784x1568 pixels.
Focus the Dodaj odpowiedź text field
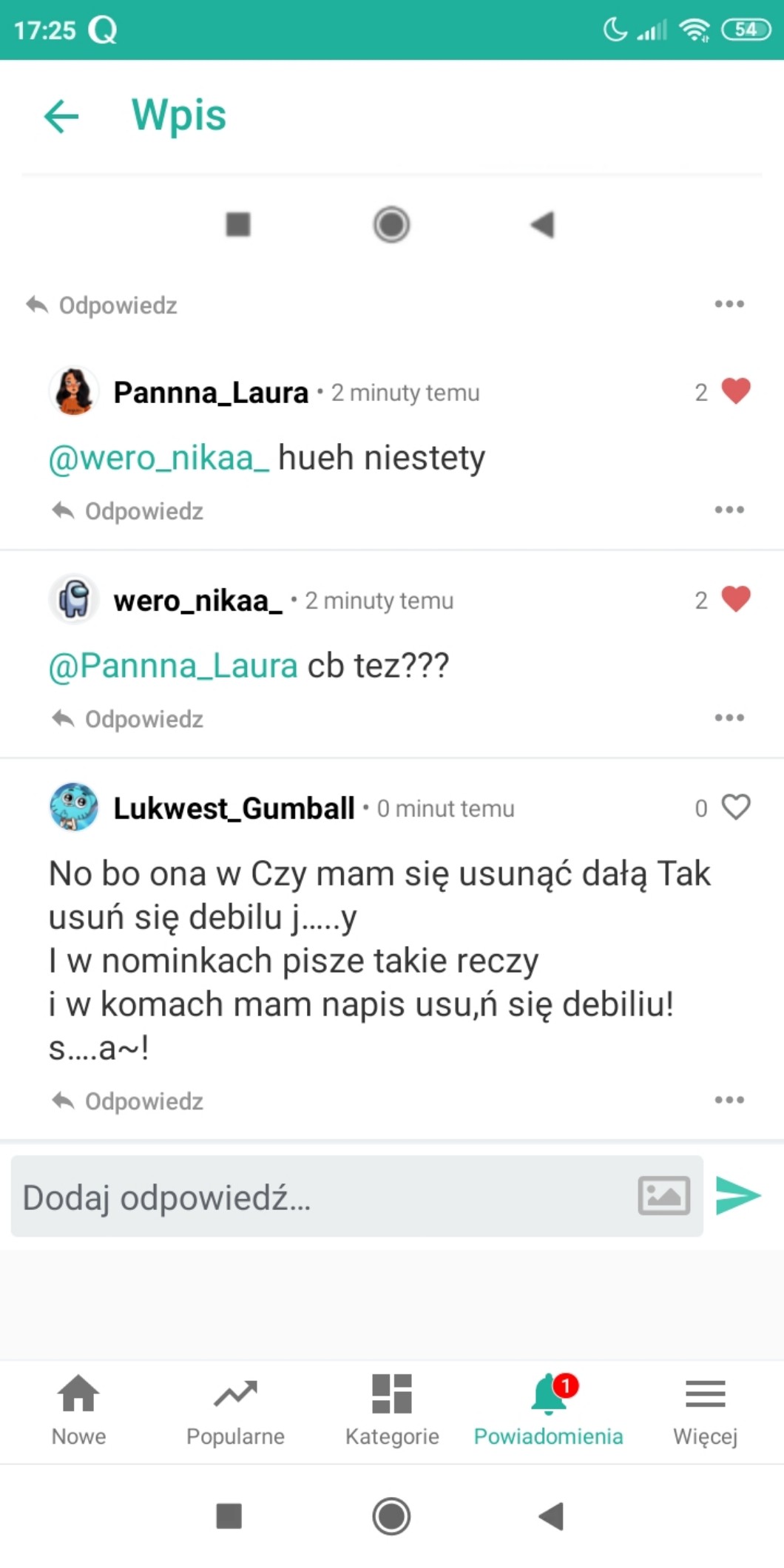coord(318,1197)
